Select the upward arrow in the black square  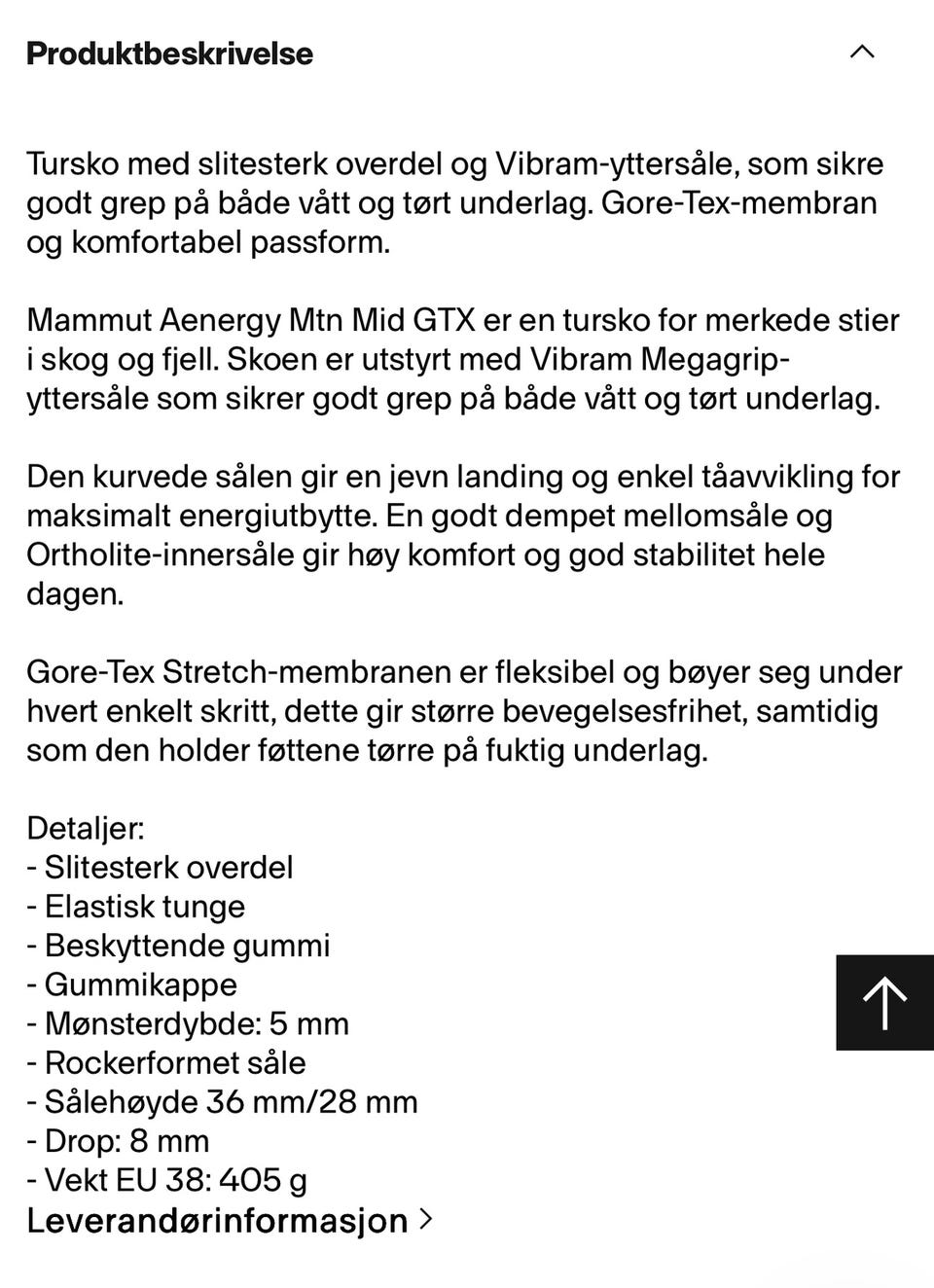pyautogui.click(x=883, y=1003)
